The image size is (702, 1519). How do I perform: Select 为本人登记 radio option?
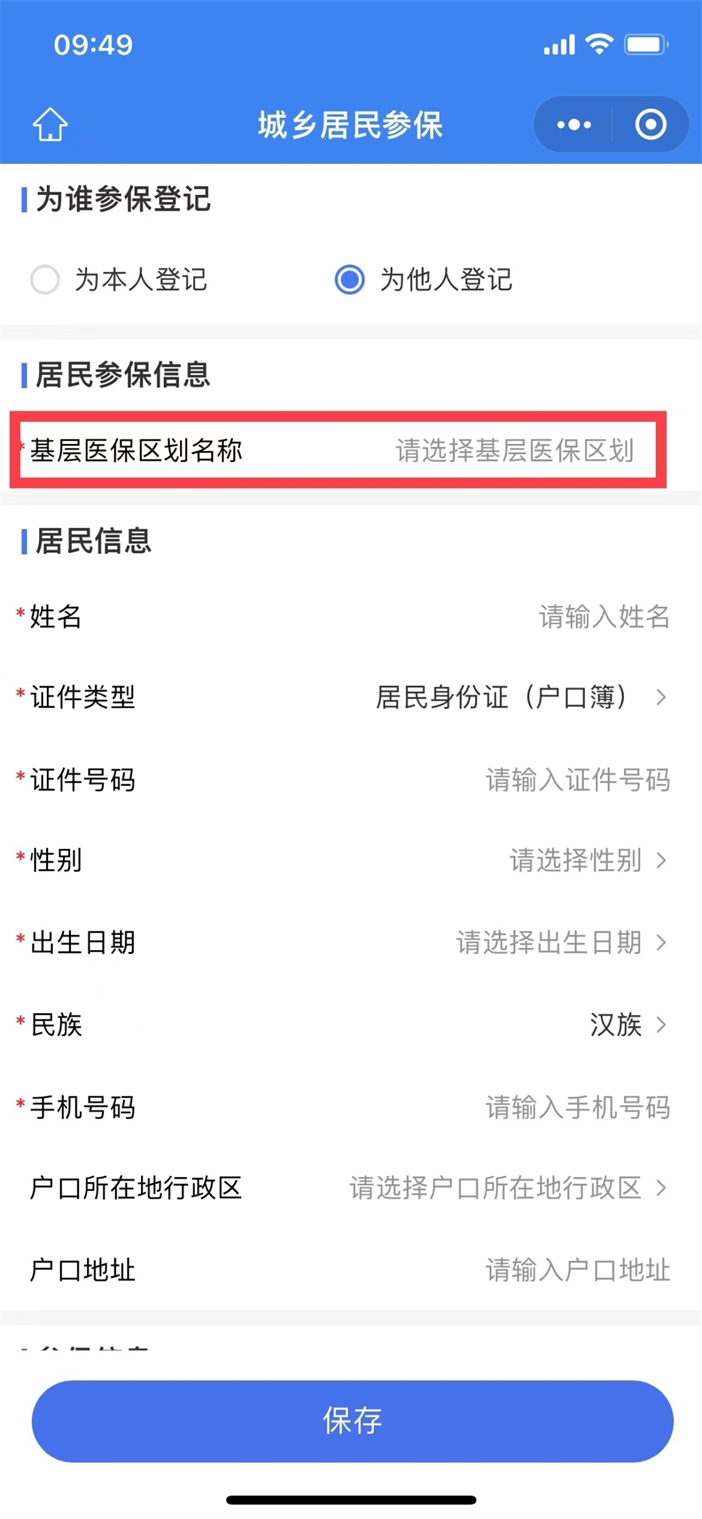45,279
